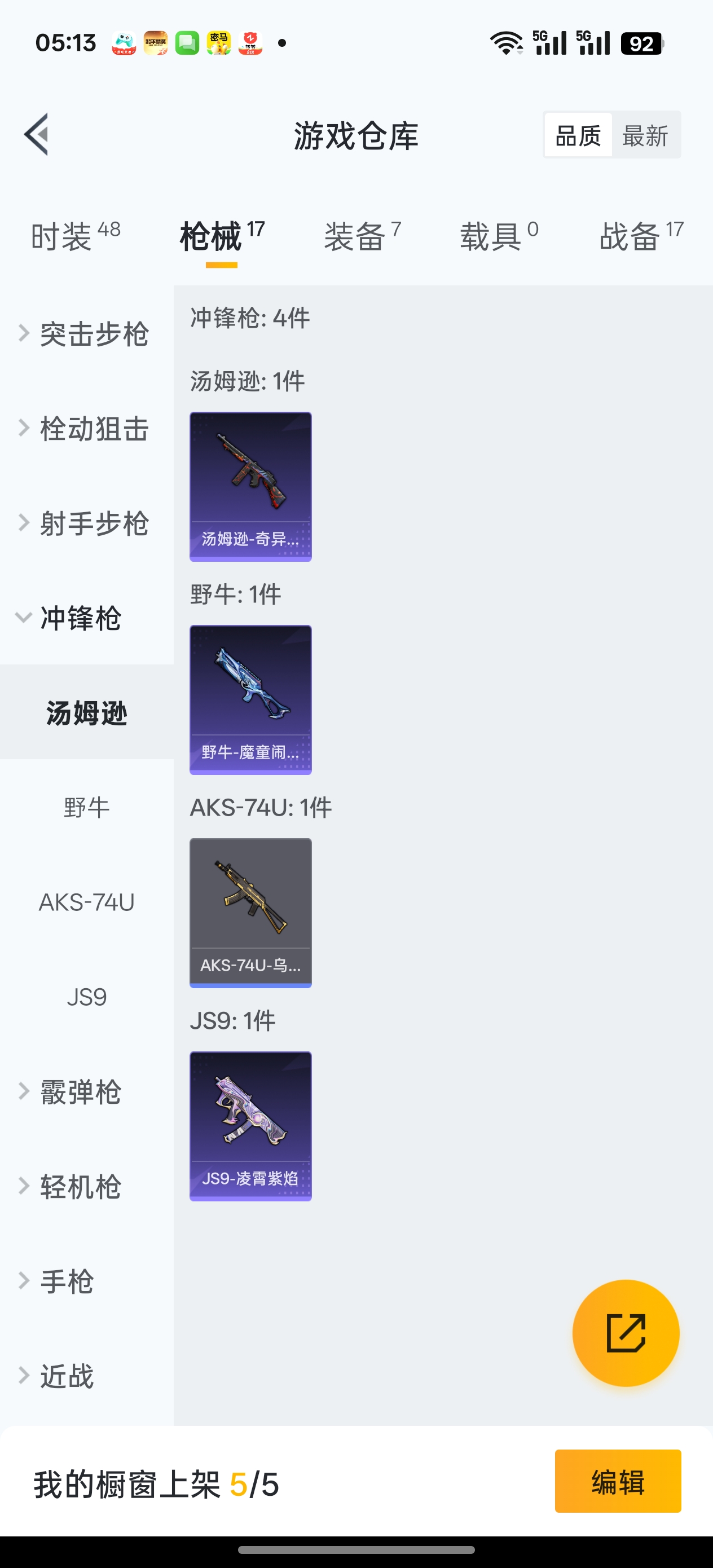Select 野牛 in the sidebar
Screen dimensions: 713x1568
click(86, 808)
